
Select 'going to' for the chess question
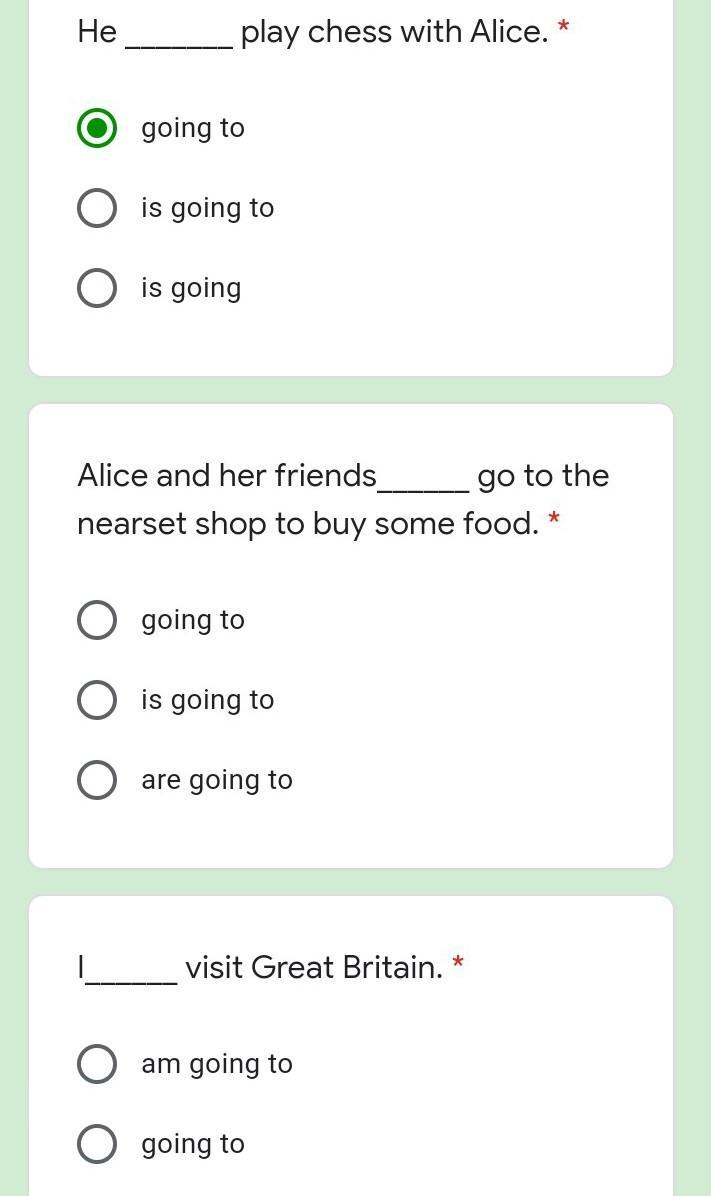(x=97, y=128)
